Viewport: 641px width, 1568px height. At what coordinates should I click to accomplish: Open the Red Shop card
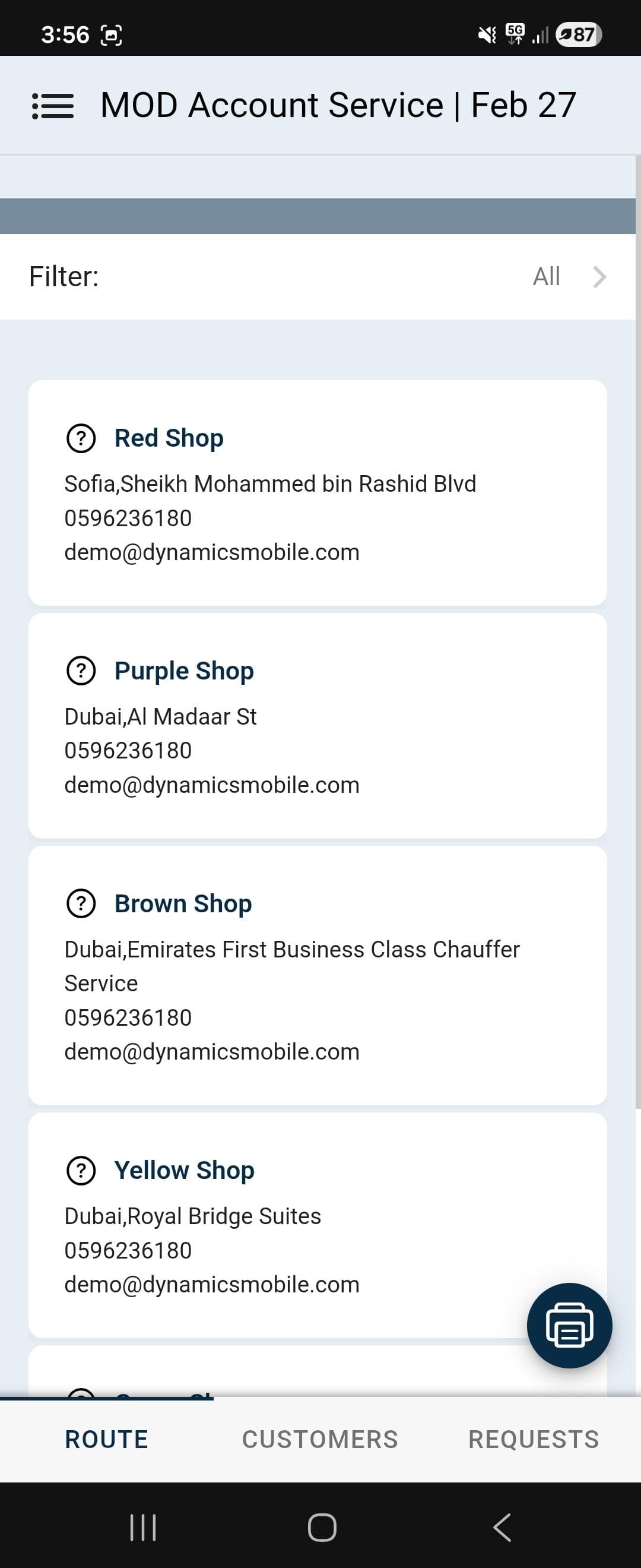coord(317,492)
